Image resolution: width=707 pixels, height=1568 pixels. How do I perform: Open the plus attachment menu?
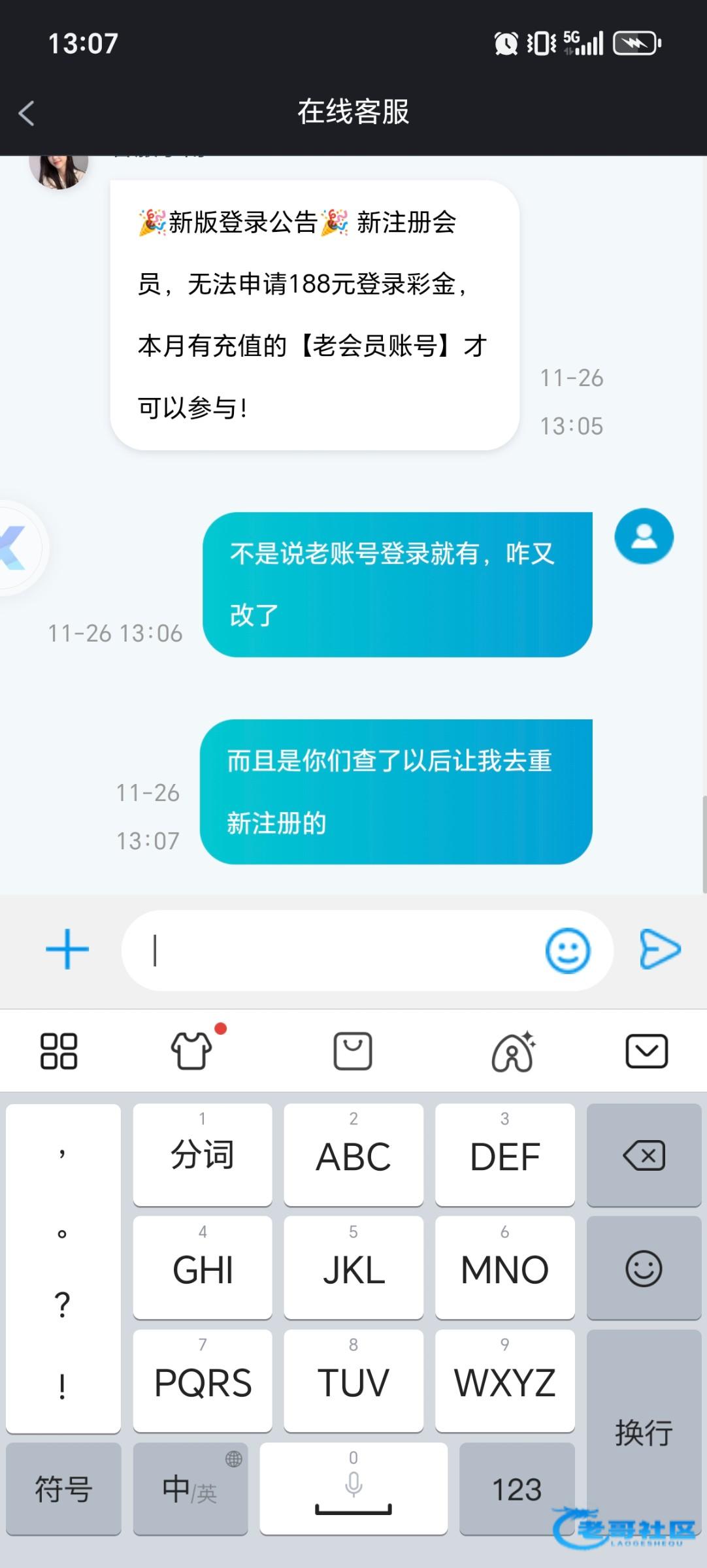[67, 949]
